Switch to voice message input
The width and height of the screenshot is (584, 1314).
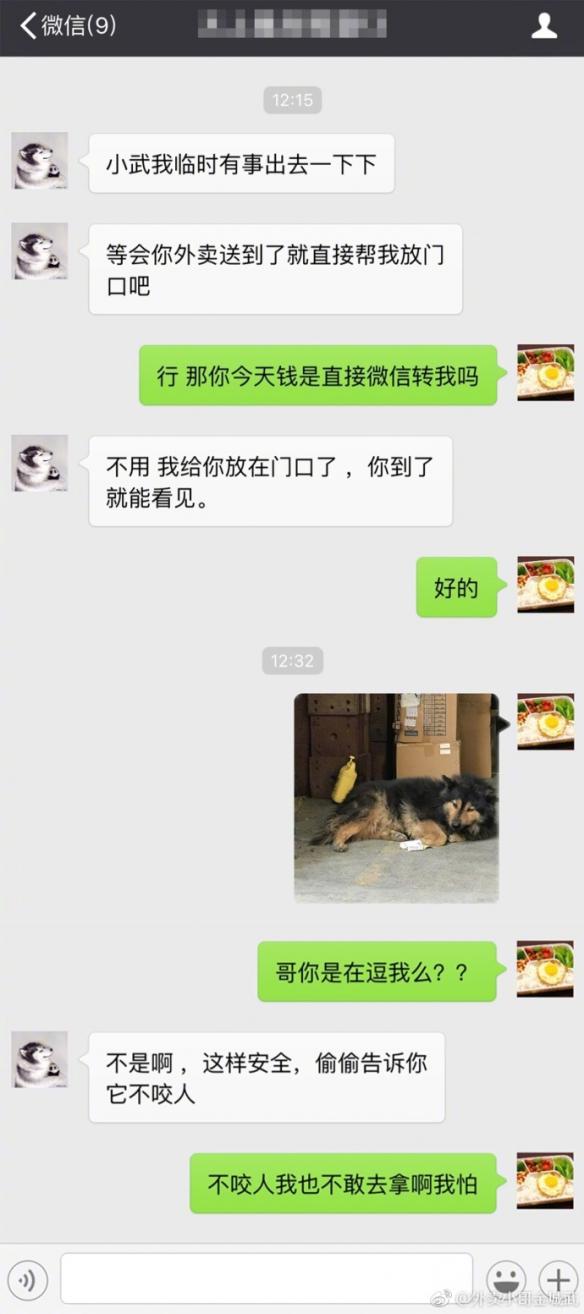(29, 1279)
